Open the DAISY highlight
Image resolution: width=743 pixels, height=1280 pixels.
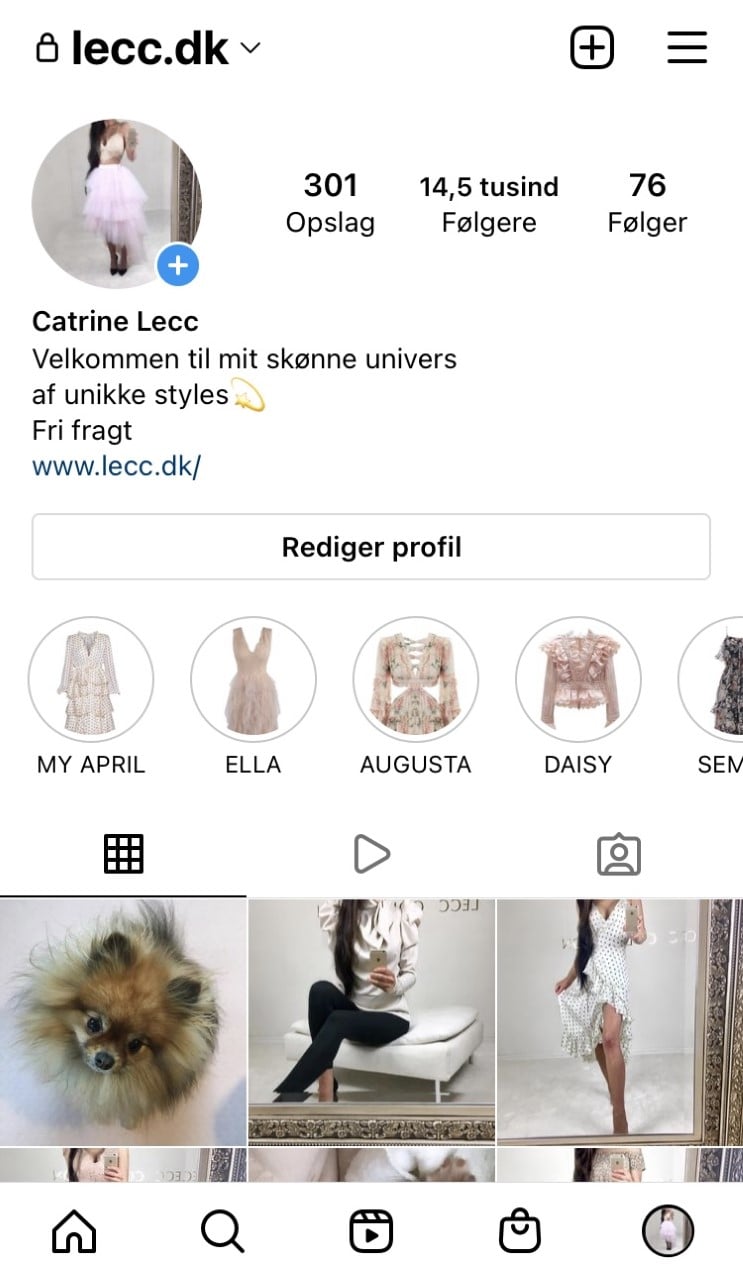pyautogui.click(x=577, y=680)
